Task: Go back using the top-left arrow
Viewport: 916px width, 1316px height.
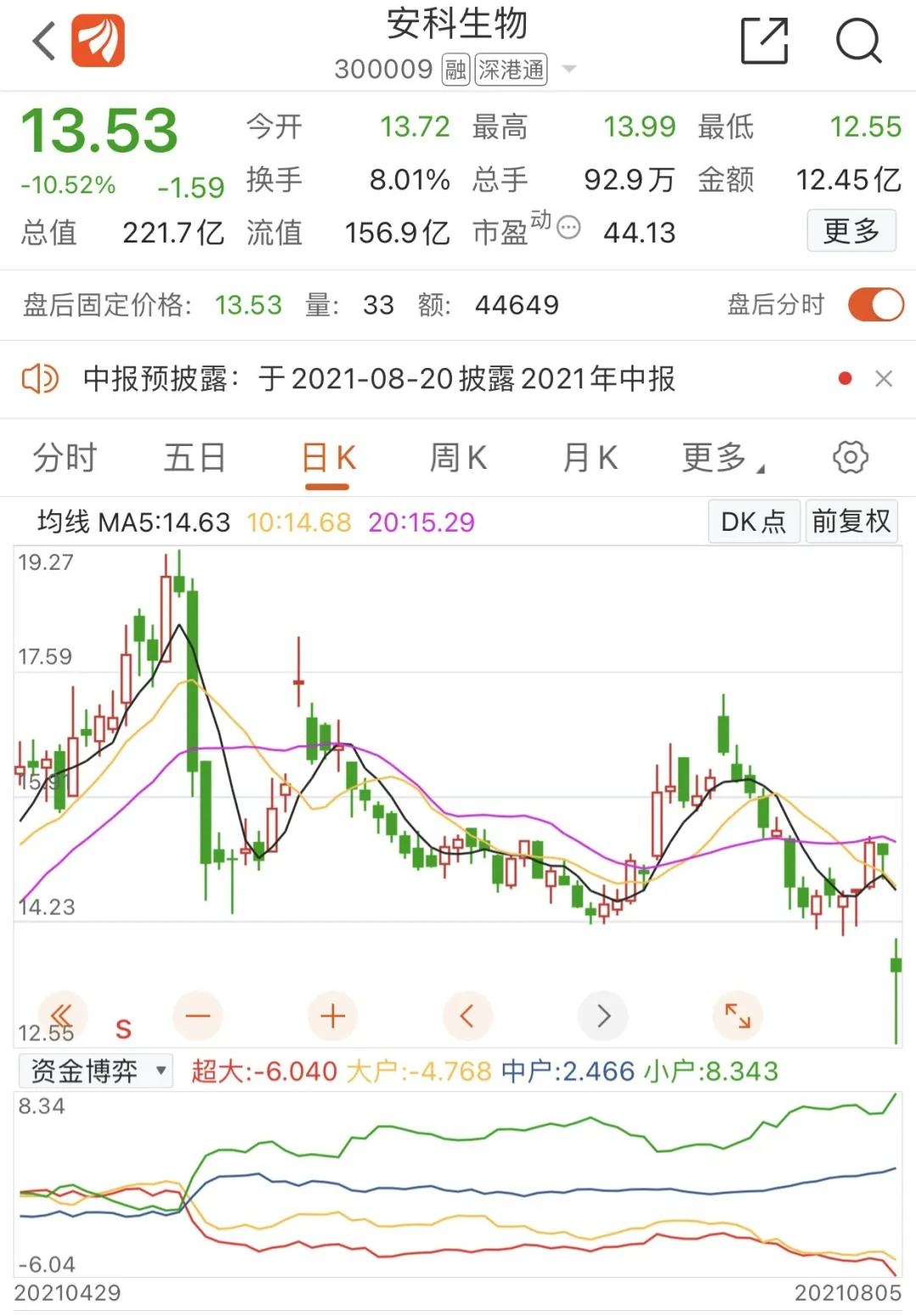Action: (44, 41)
